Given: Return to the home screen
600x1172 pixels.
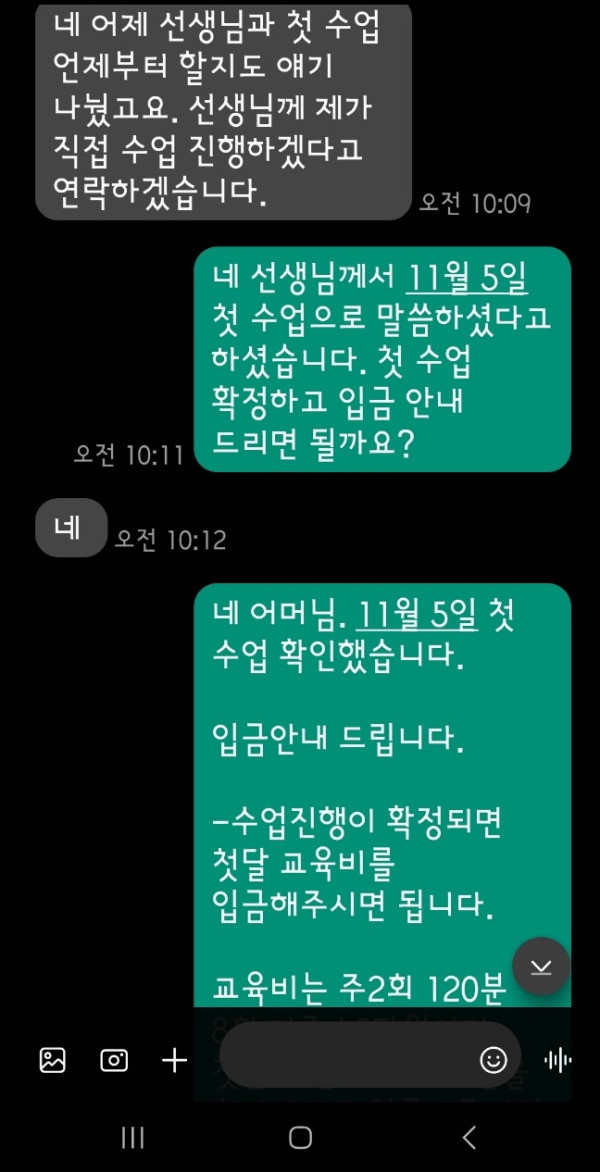Looking at the screenshot, I should click(300, 1137).
